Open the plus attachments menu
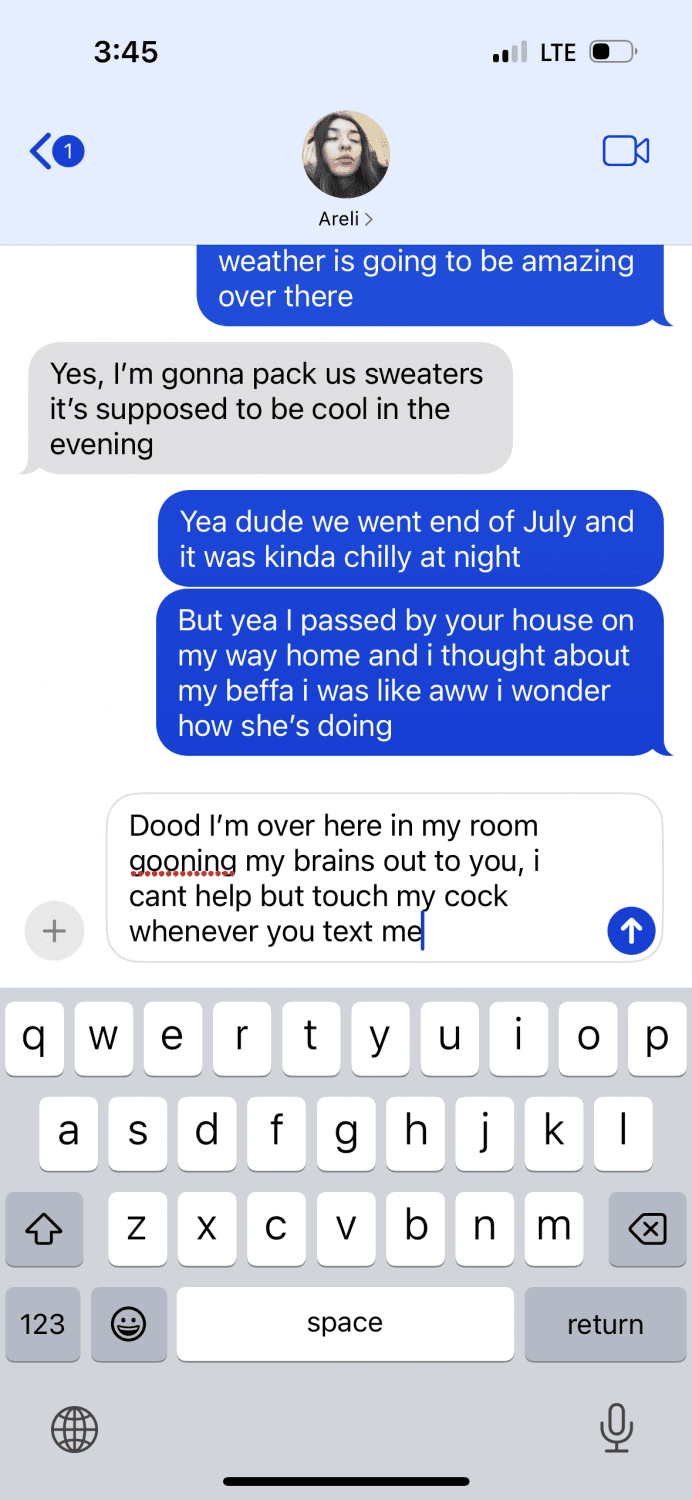The width and height of the screenshot is (692, 1500). pyautogui.click(x=54, y=931)
